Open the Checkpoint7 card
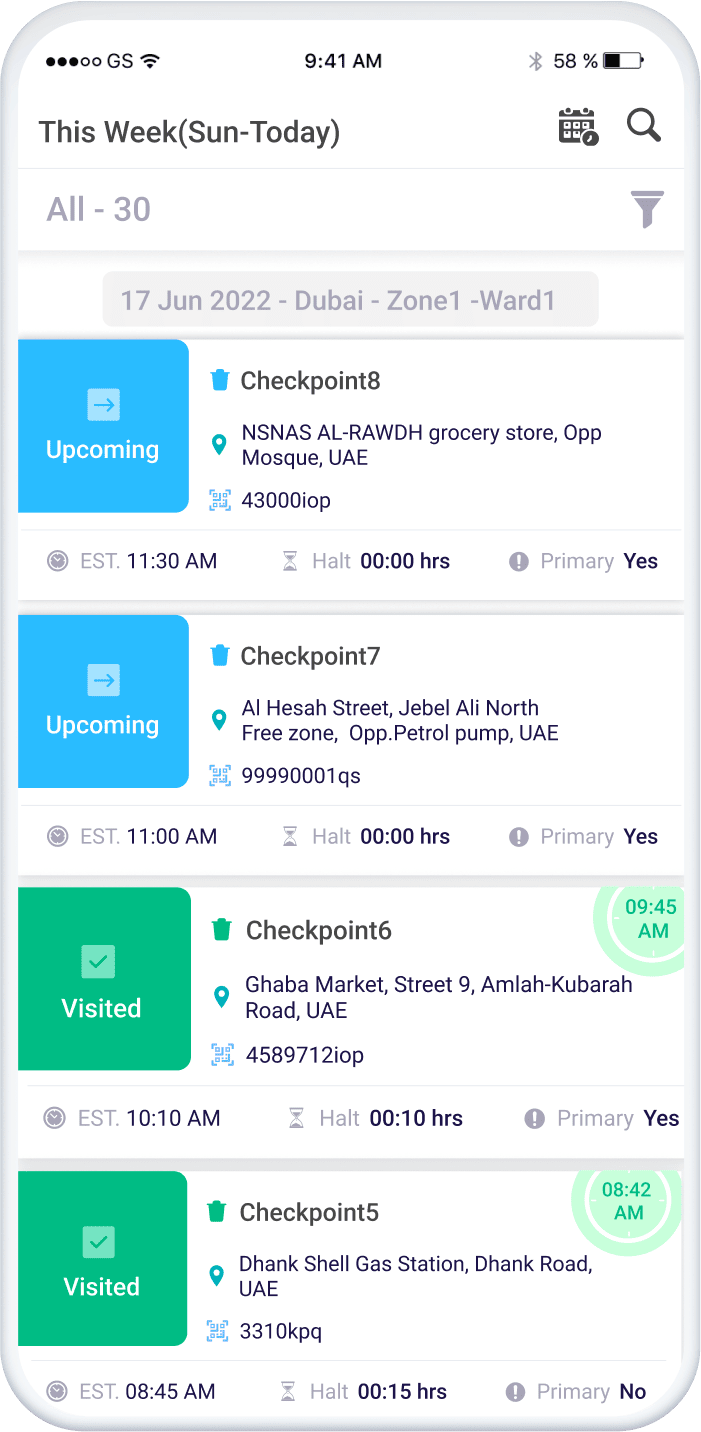701x1432 pixels. (x=351, y=744)
